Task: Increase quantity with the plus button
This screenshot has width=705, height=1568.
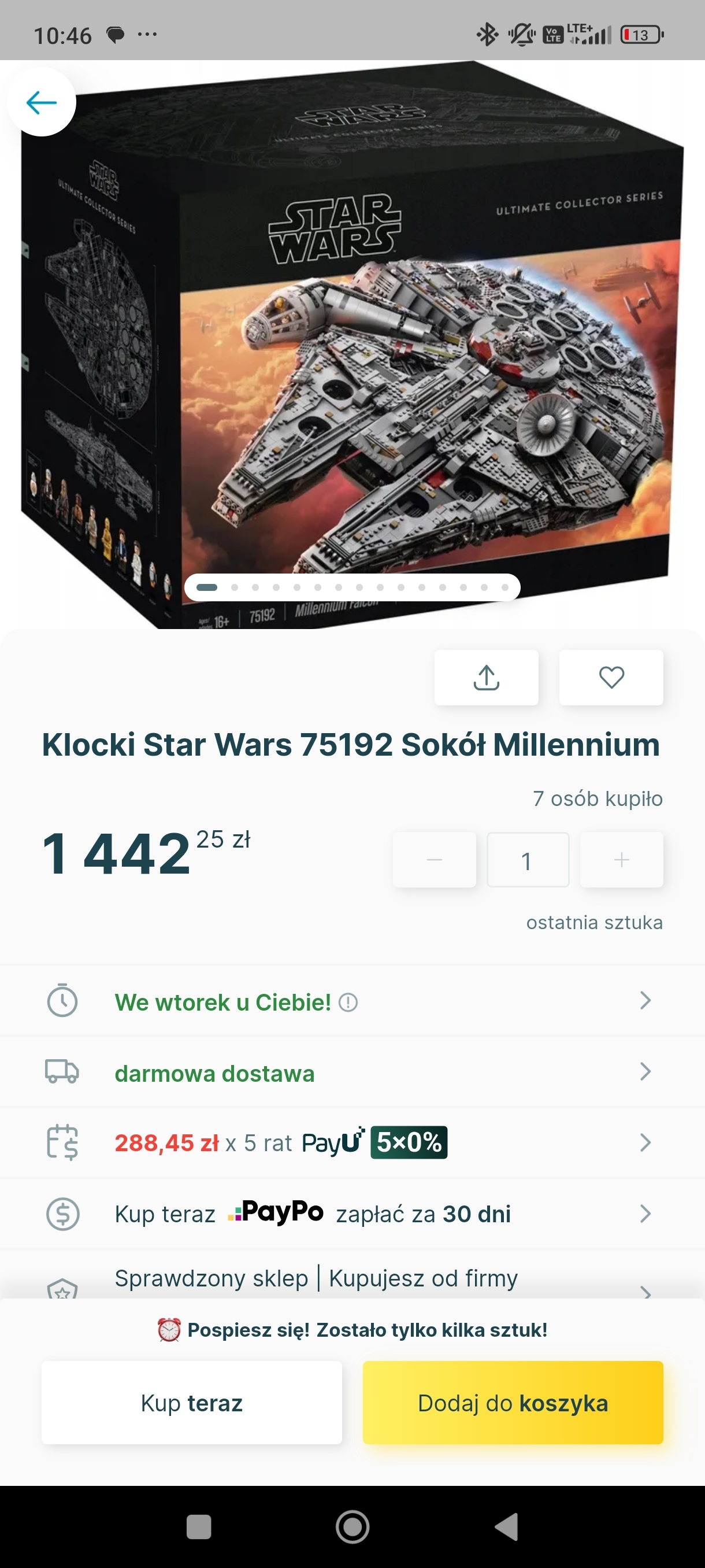Action: [x=621, y=860]
